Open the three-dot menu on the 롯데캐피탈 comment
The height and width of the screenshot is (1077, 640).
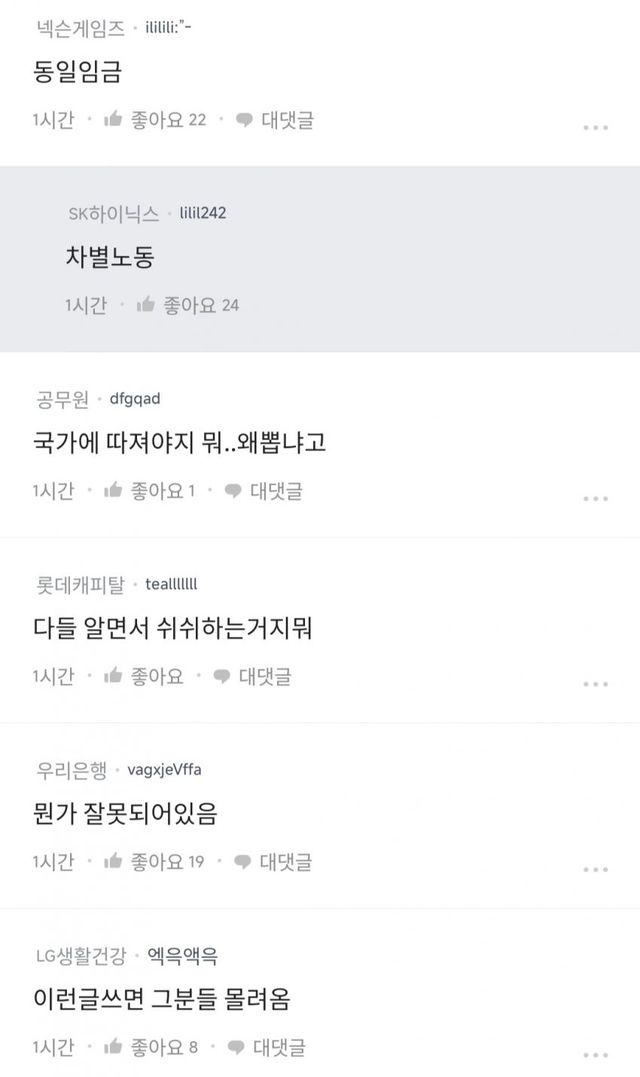tap(596, 684)
